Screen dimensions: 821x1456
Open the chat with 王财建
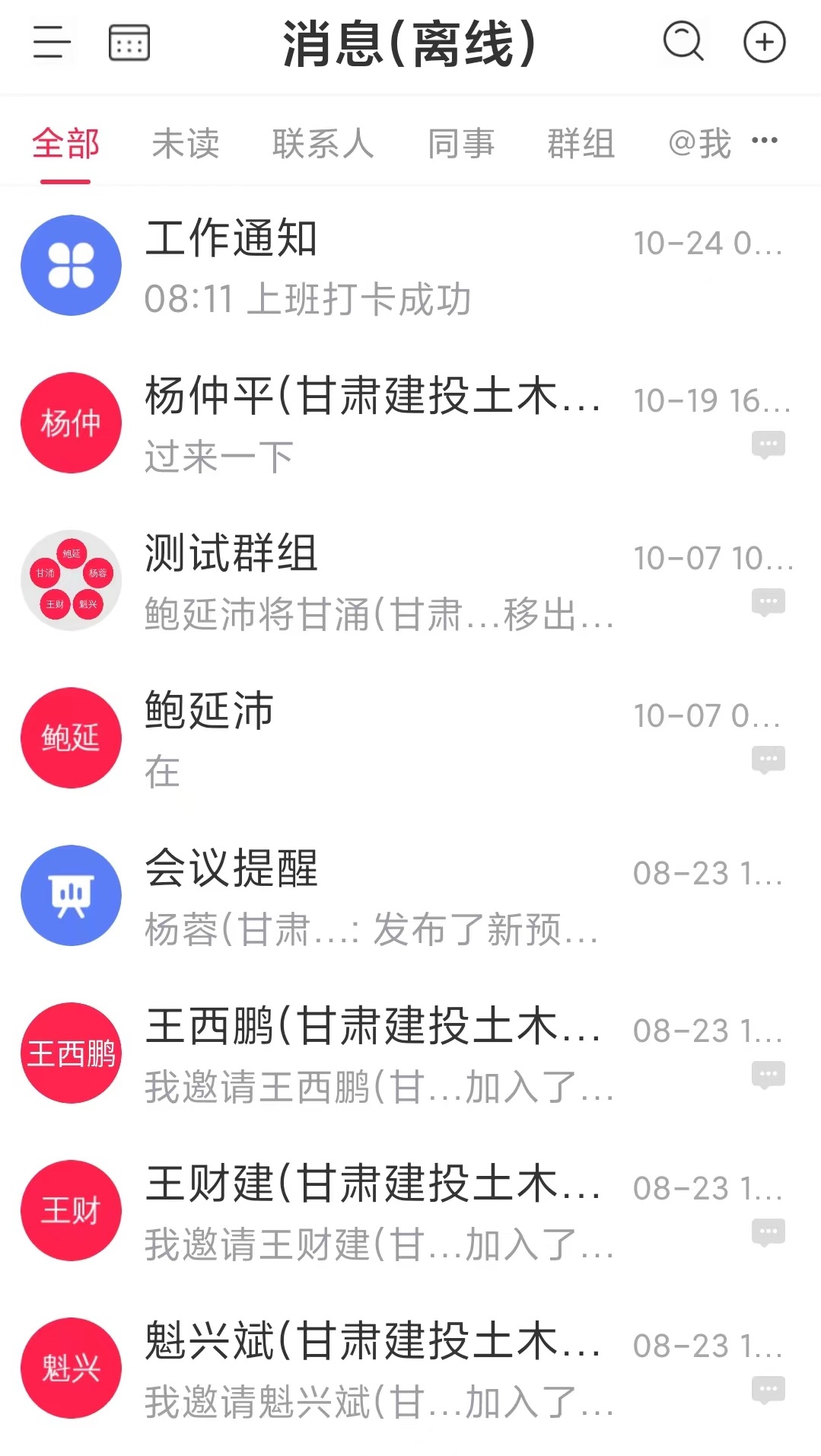(x=411, y=1212)
